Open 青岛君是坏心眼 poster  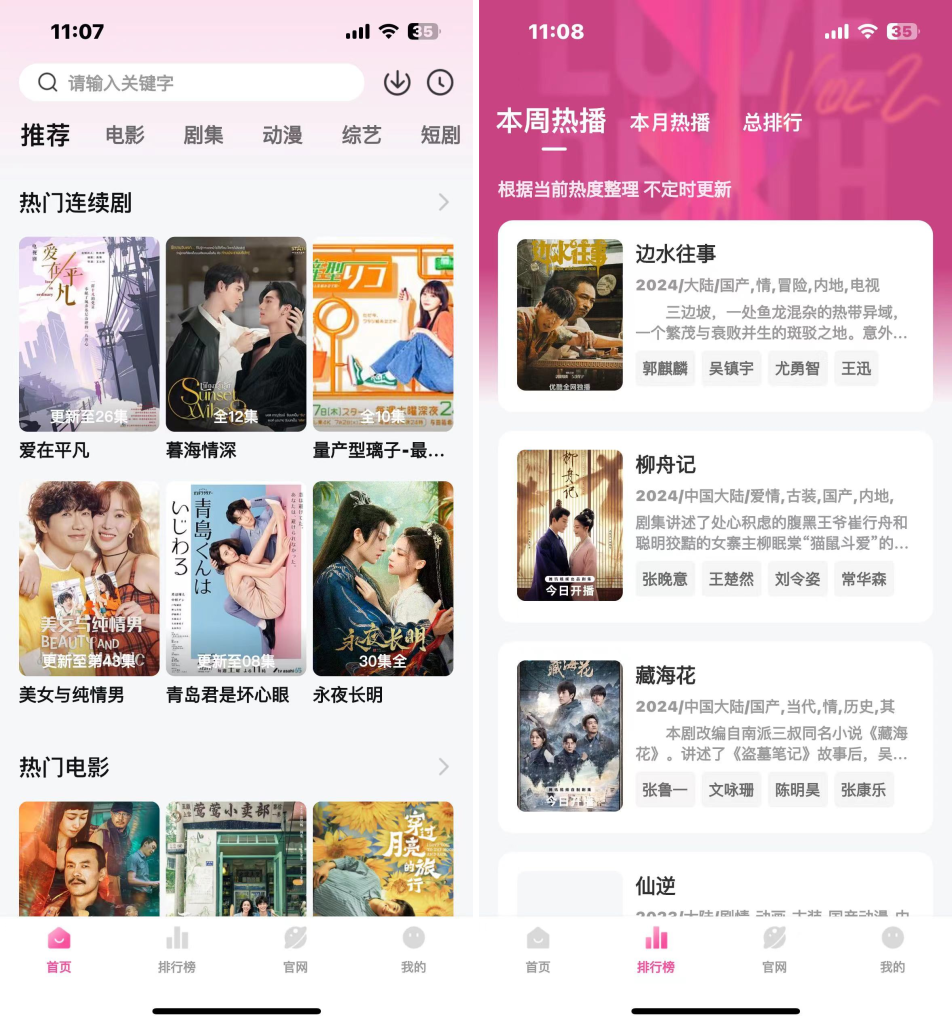tap(236, 579)
